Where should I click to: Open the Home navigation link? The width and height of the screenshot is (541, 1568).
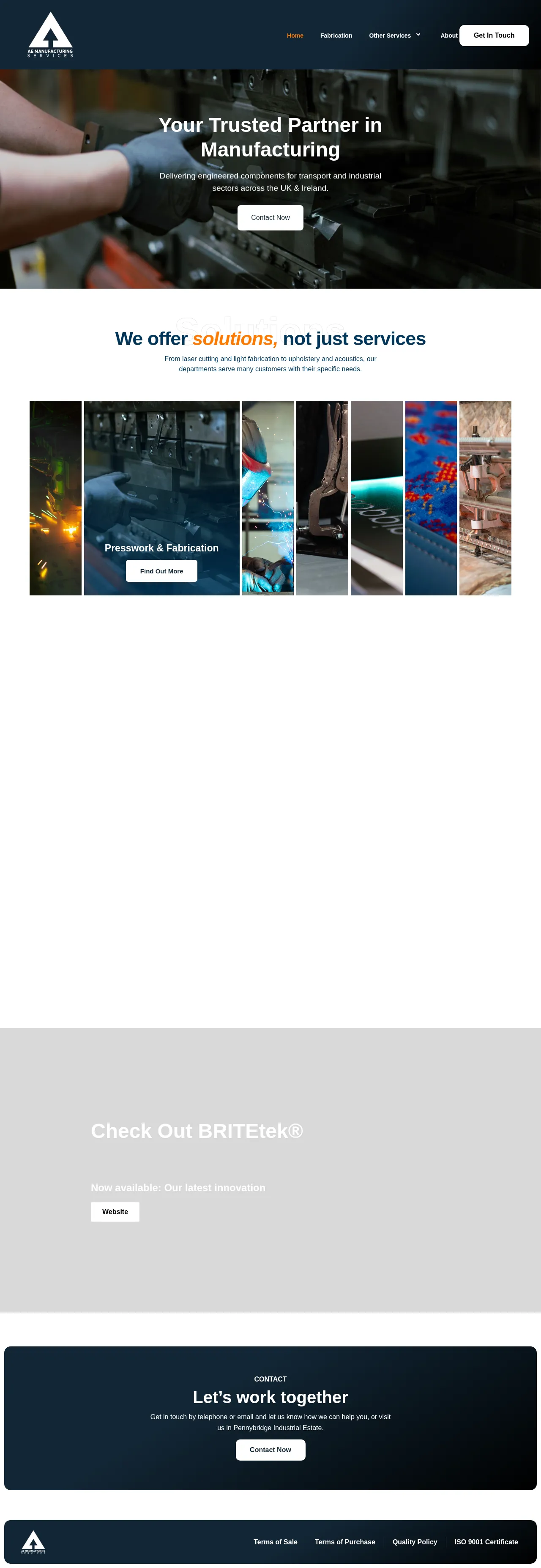point(295,35)
